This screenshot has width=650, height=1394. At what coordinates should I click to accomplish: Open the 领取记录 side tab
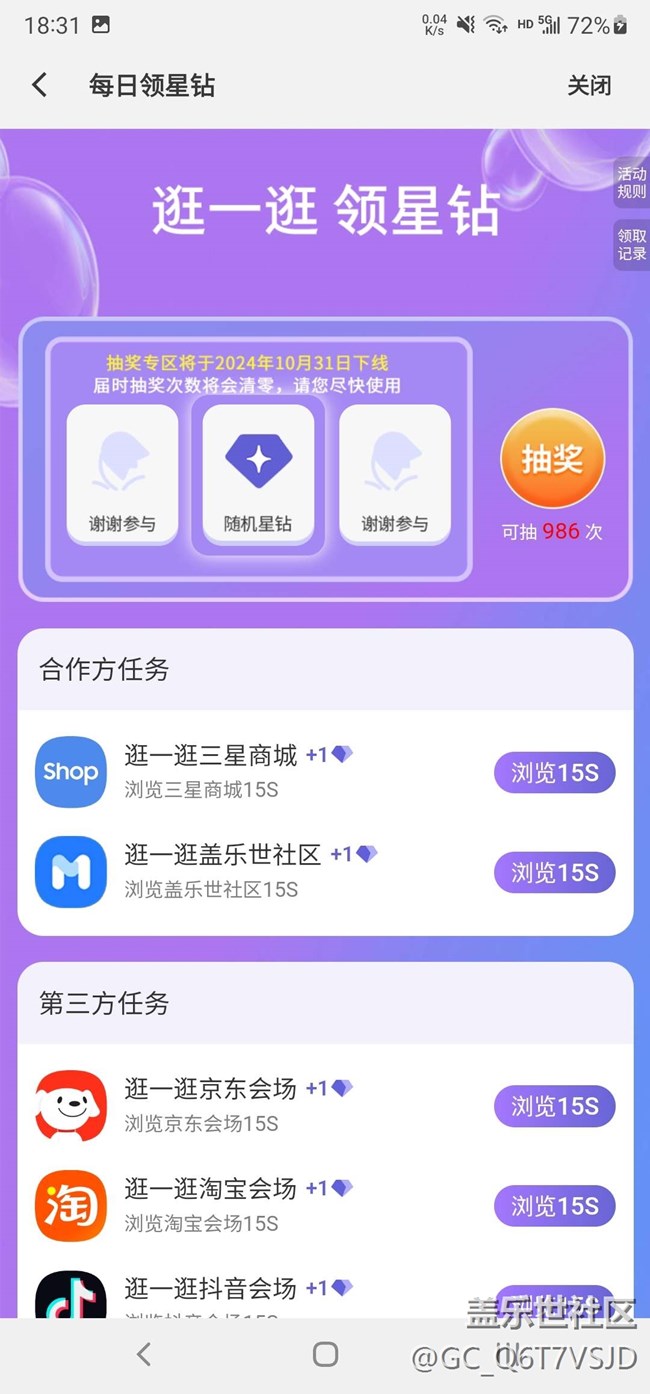click(632, 245)
